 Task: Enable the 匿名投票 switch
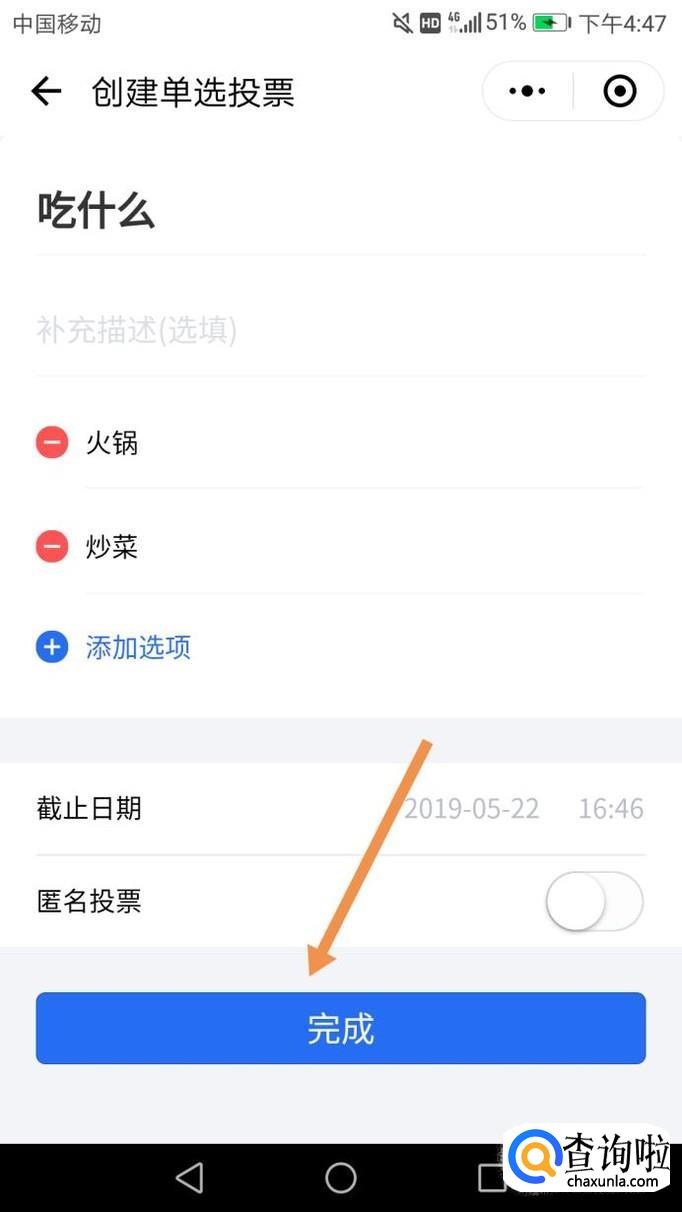594,901
